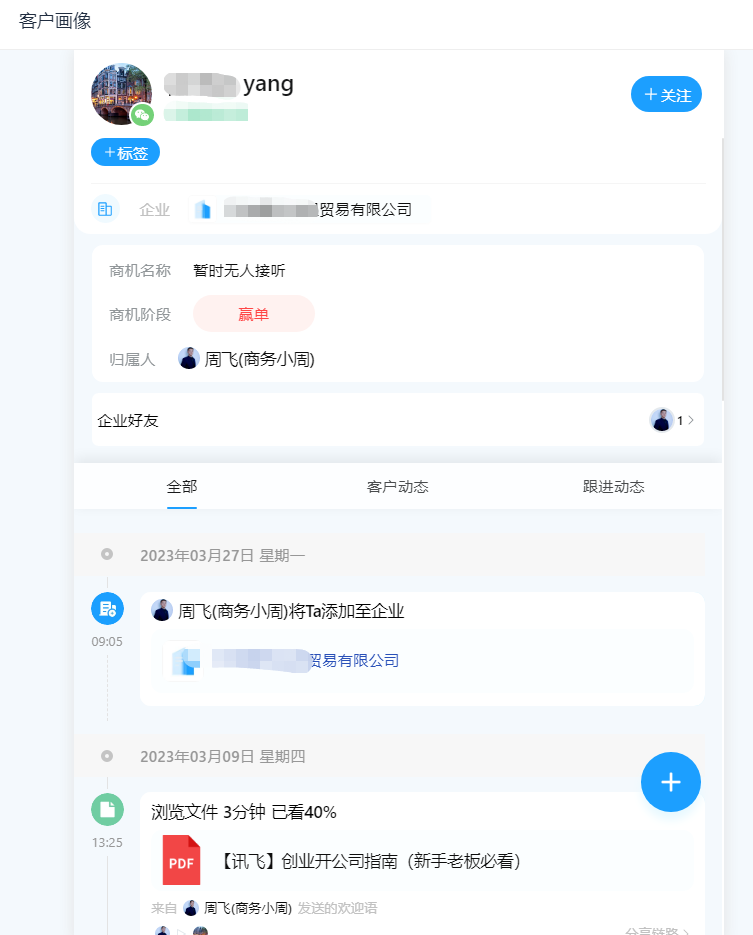Screen dimensions: 753x935
Task: Add a tag using the +标签 button
Action: coord(125,152)
